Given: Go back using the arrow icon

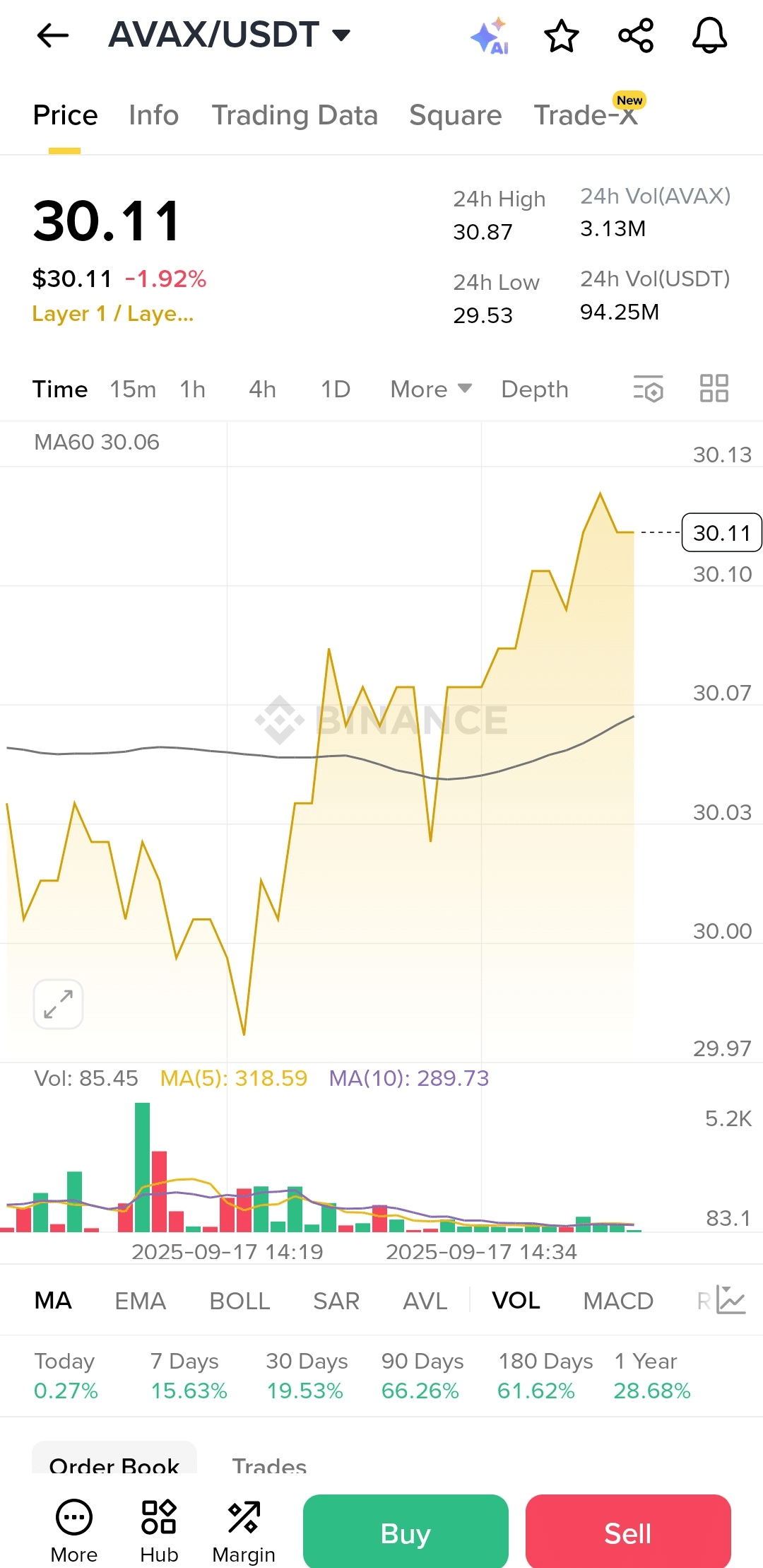Looking at the screenshot, I should coord(53,35).
